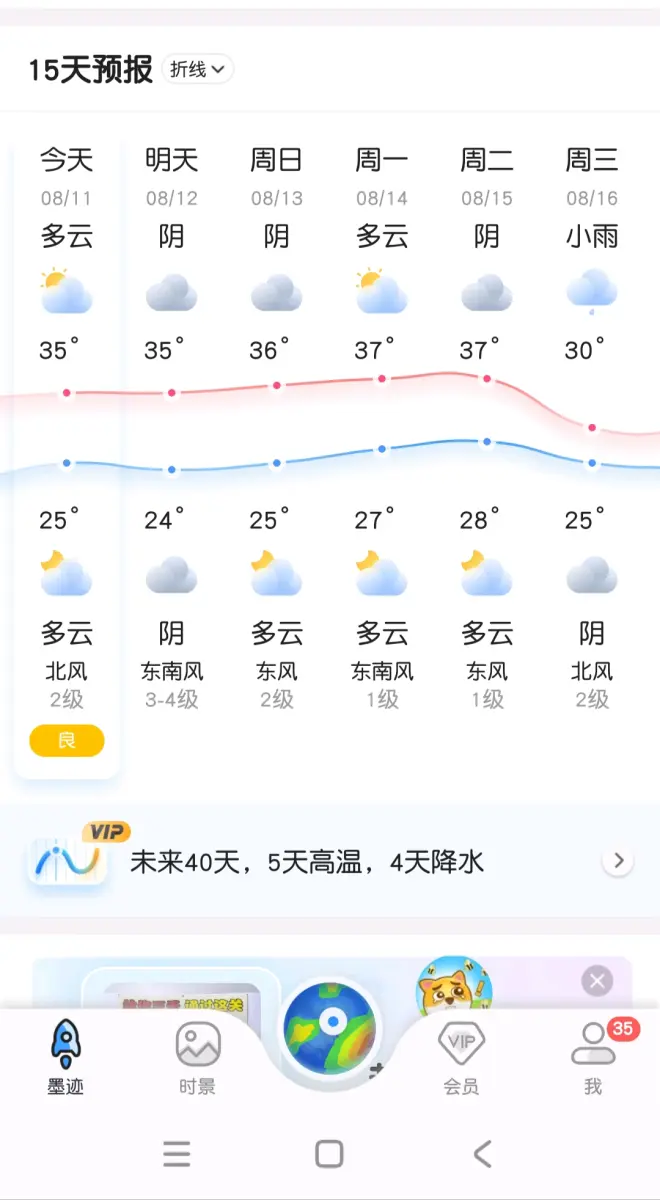Go to the 我 profile tab
This screenshot has height=1200, width=660.
point(594,1058)
